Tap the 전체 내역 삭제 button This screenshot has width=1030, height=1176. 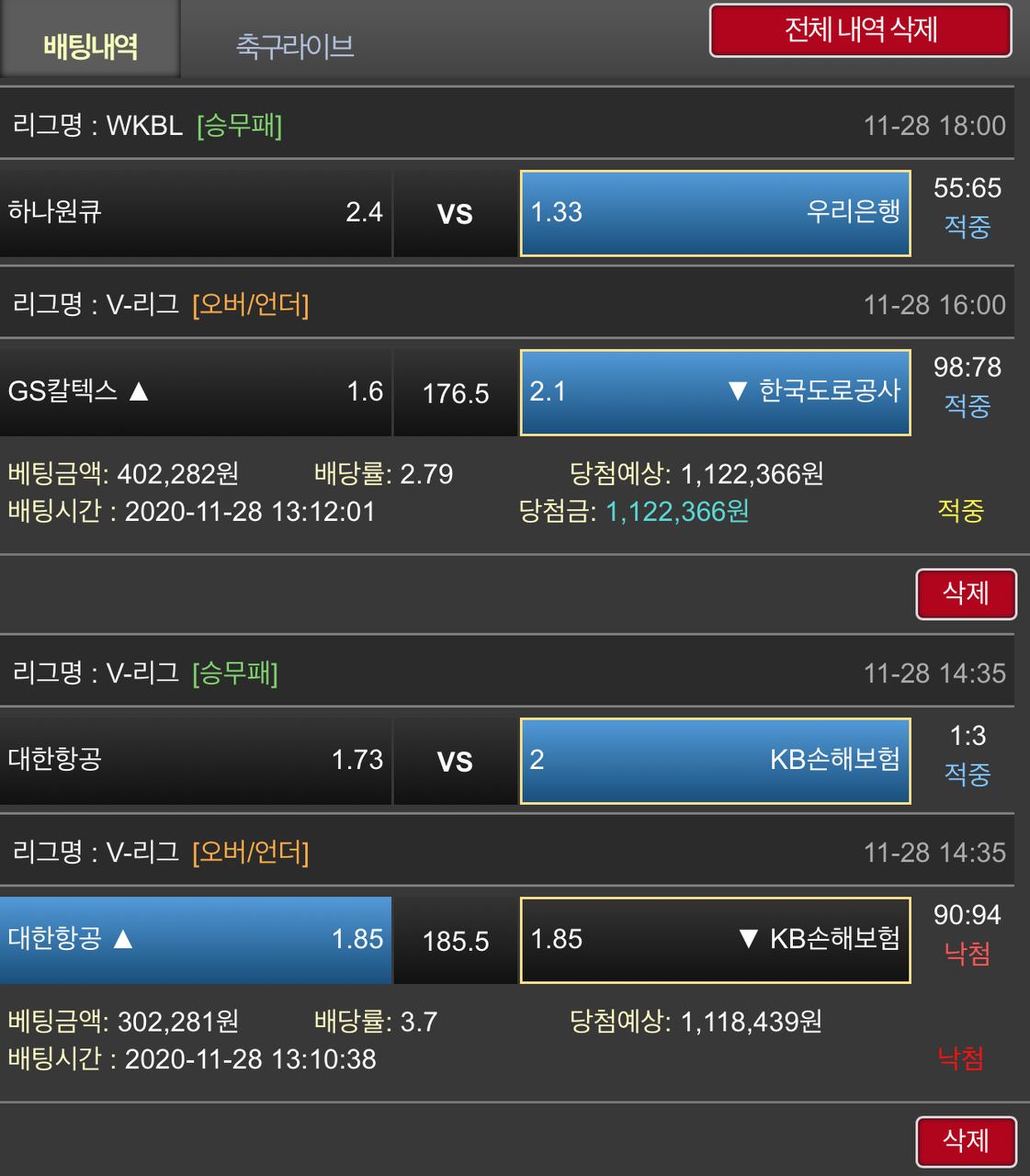[860, 30]
